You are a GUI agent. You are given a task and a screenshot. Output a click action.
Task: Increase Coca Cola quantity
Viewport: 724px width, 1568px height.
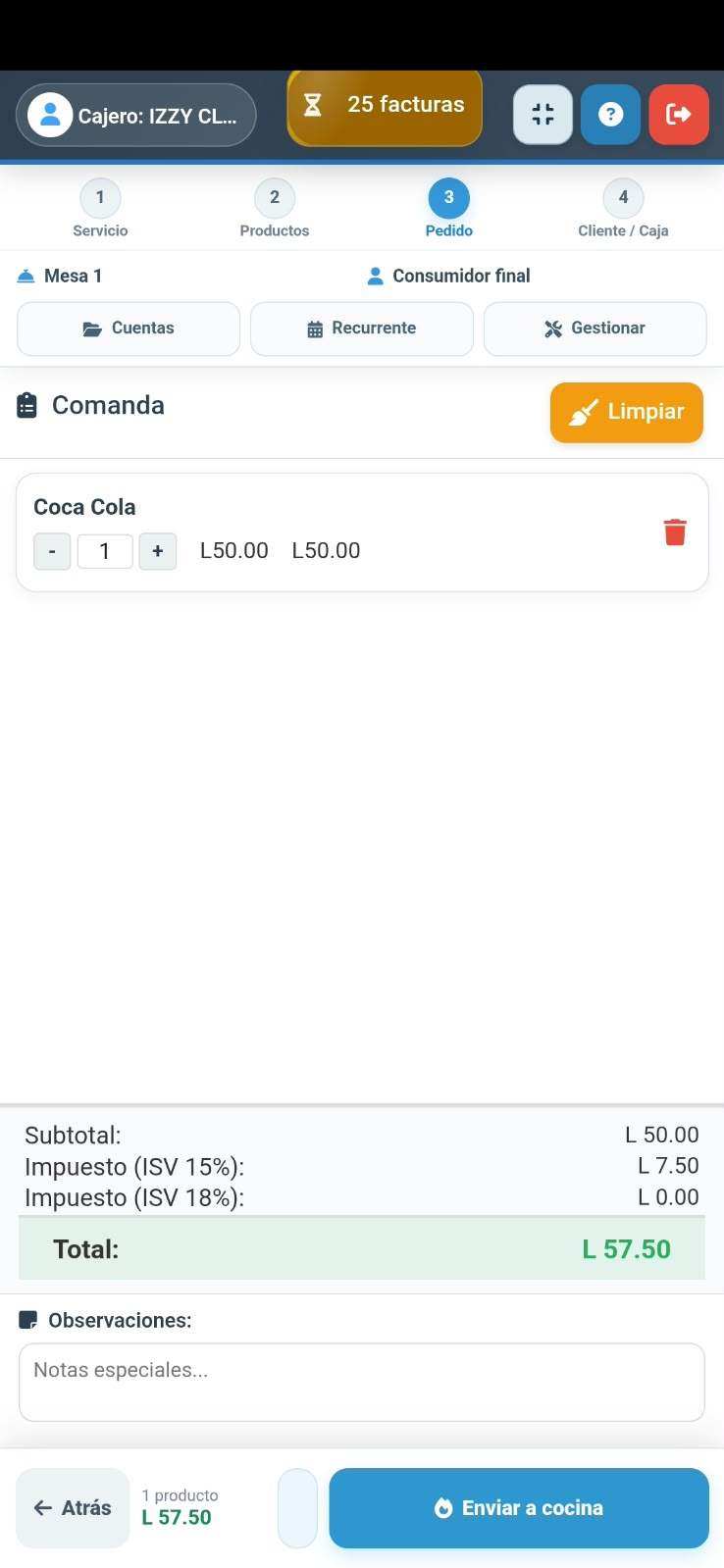[158, 551]
